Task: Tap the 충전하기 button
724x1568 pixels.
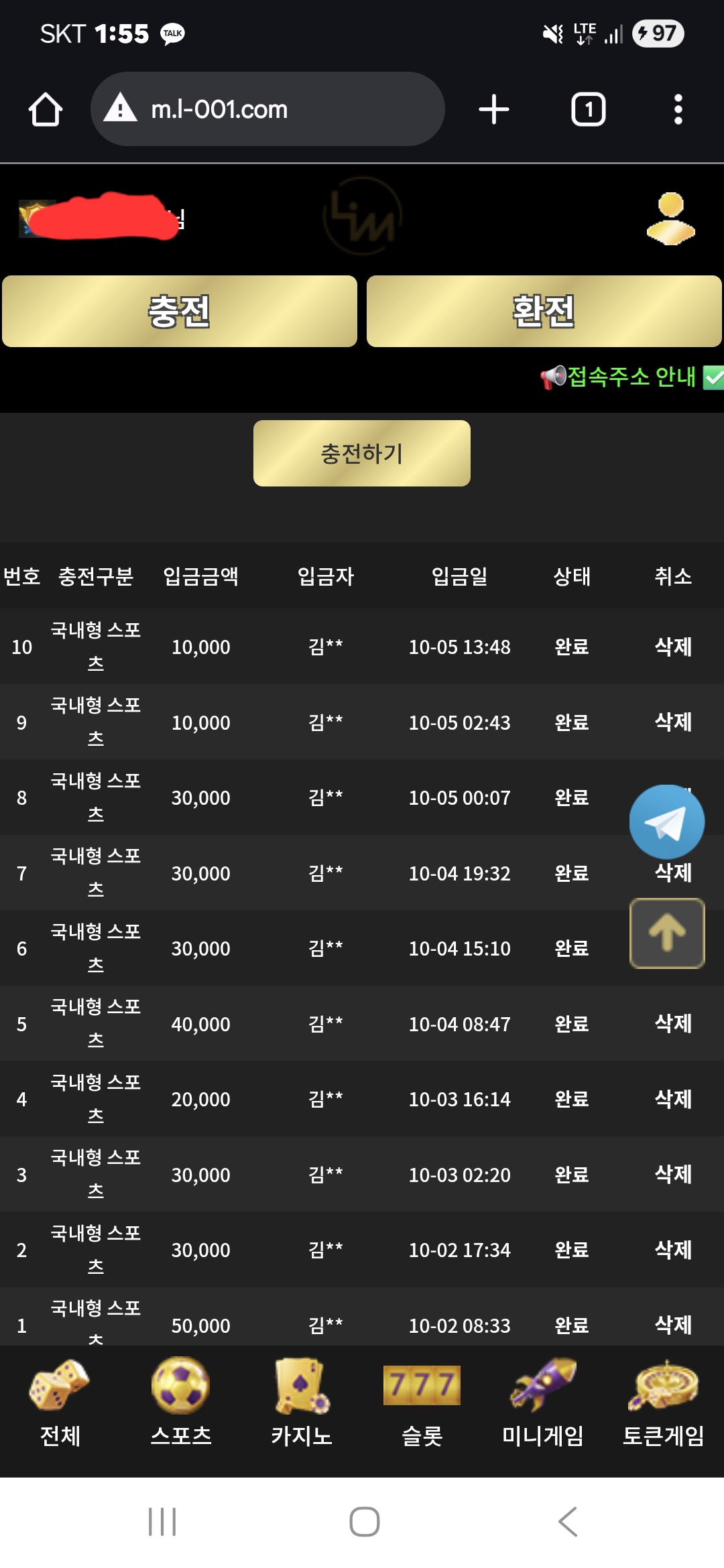Action: coord(362,454)
